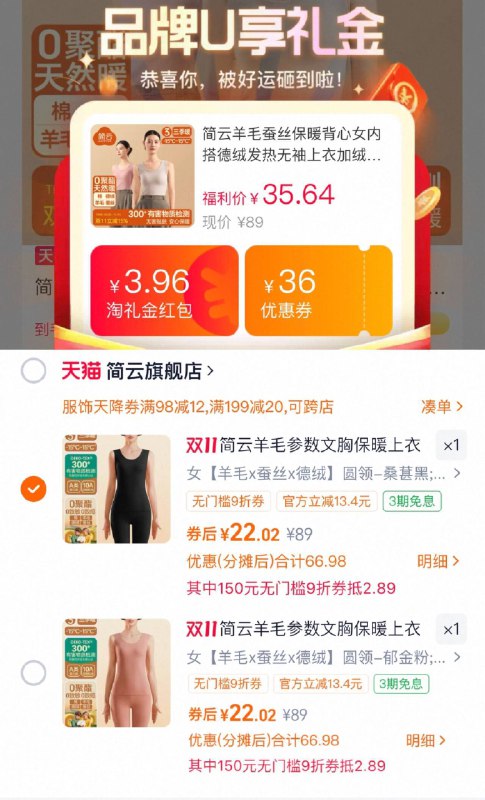Claim the ¥36 优惠券 coupon
This screenshot has height=800, width=485.
pyautogui.click(x=319, y=290)
